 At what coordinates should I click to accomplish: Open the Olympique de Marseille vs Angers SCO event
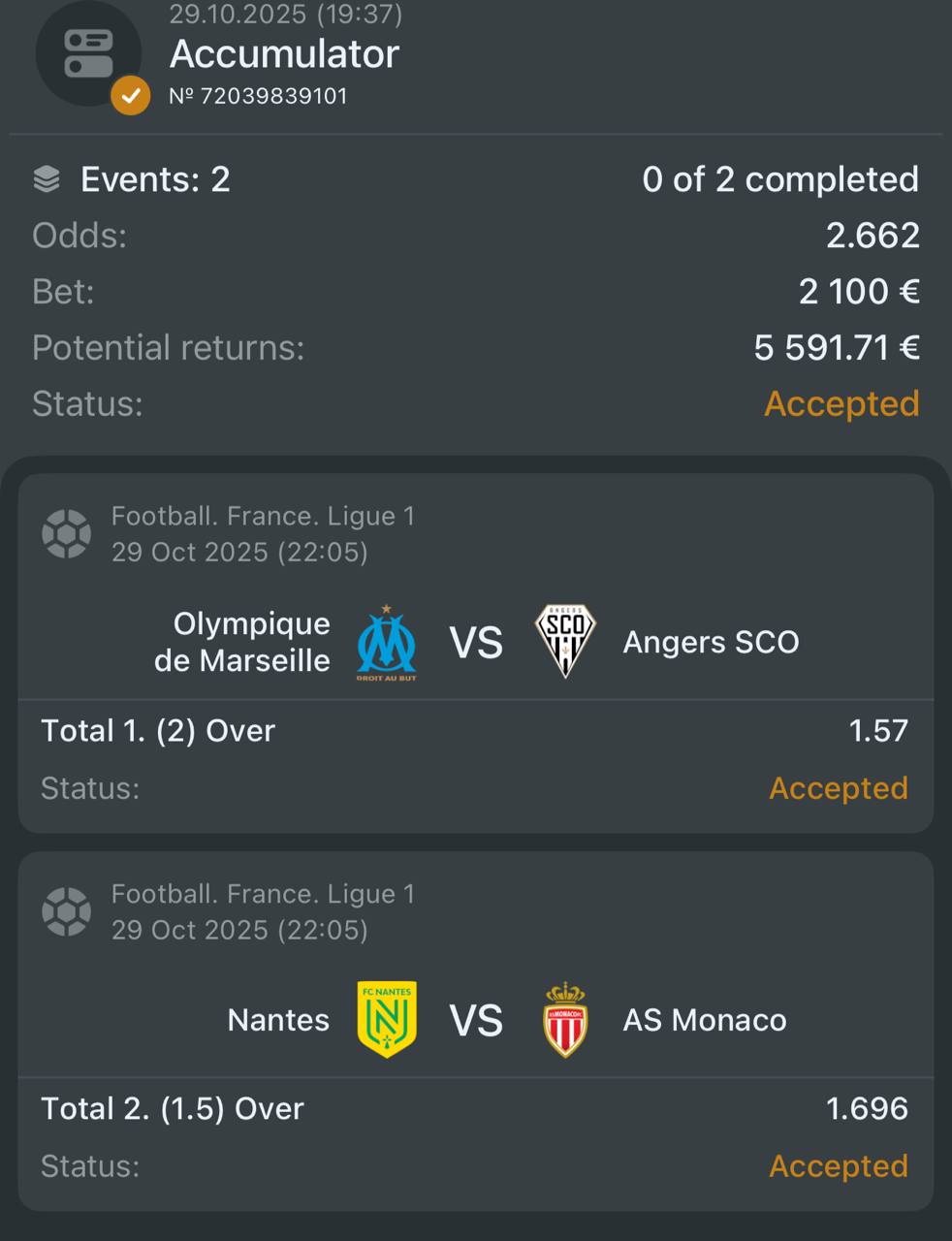pyautogui.click(x=476, y=642)
